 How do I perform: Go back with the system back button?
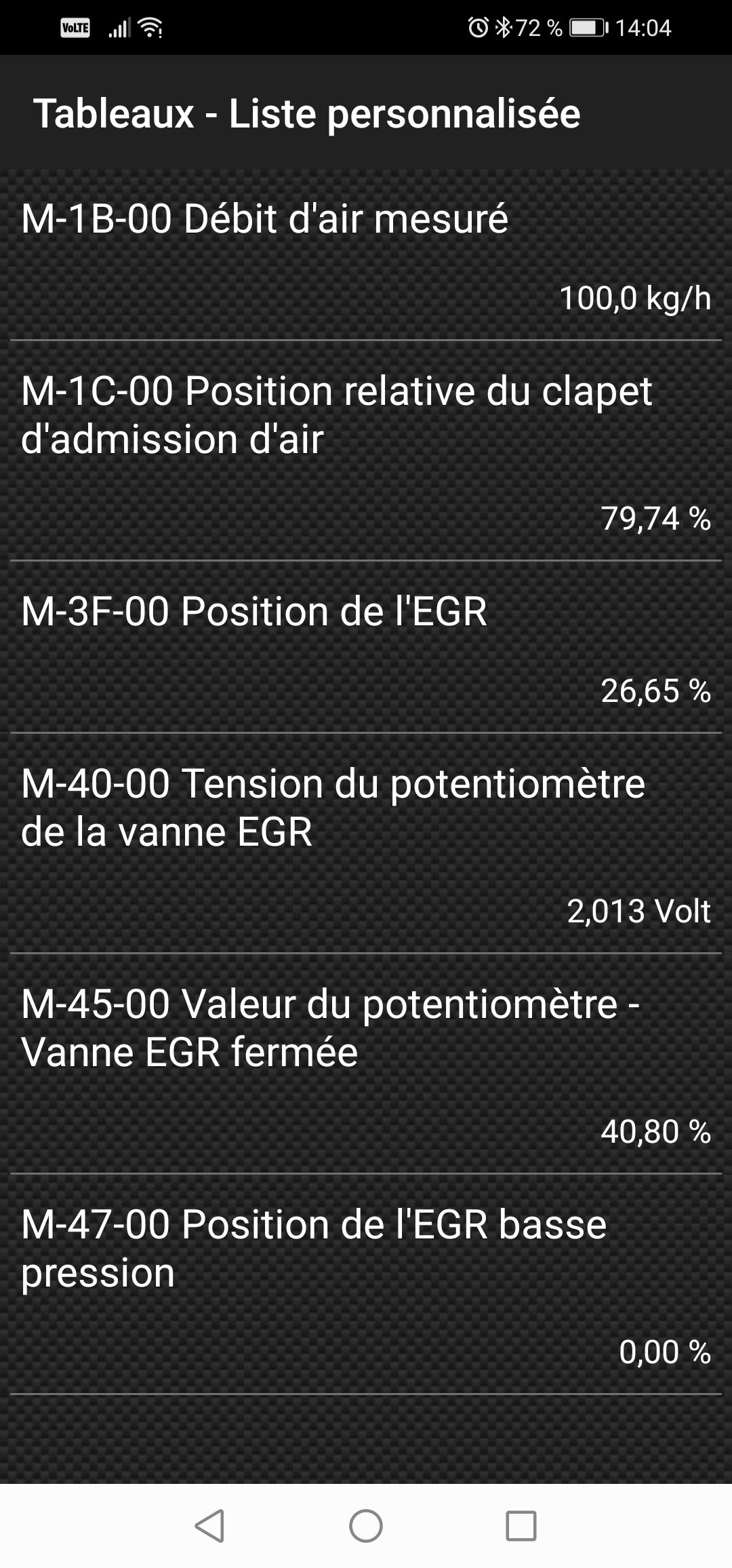tap(209, 1527)
